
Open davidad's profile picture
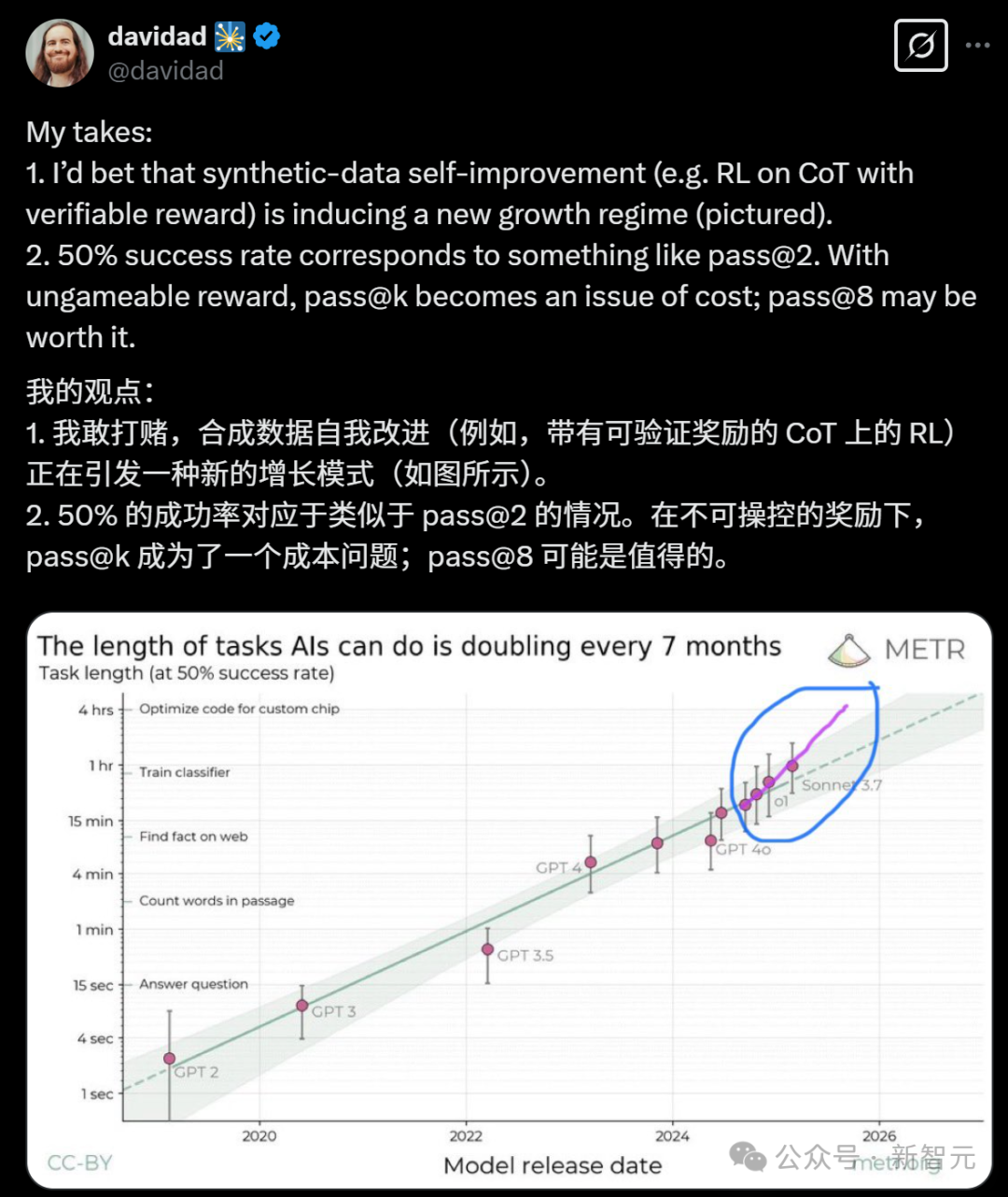coord(60,53)
